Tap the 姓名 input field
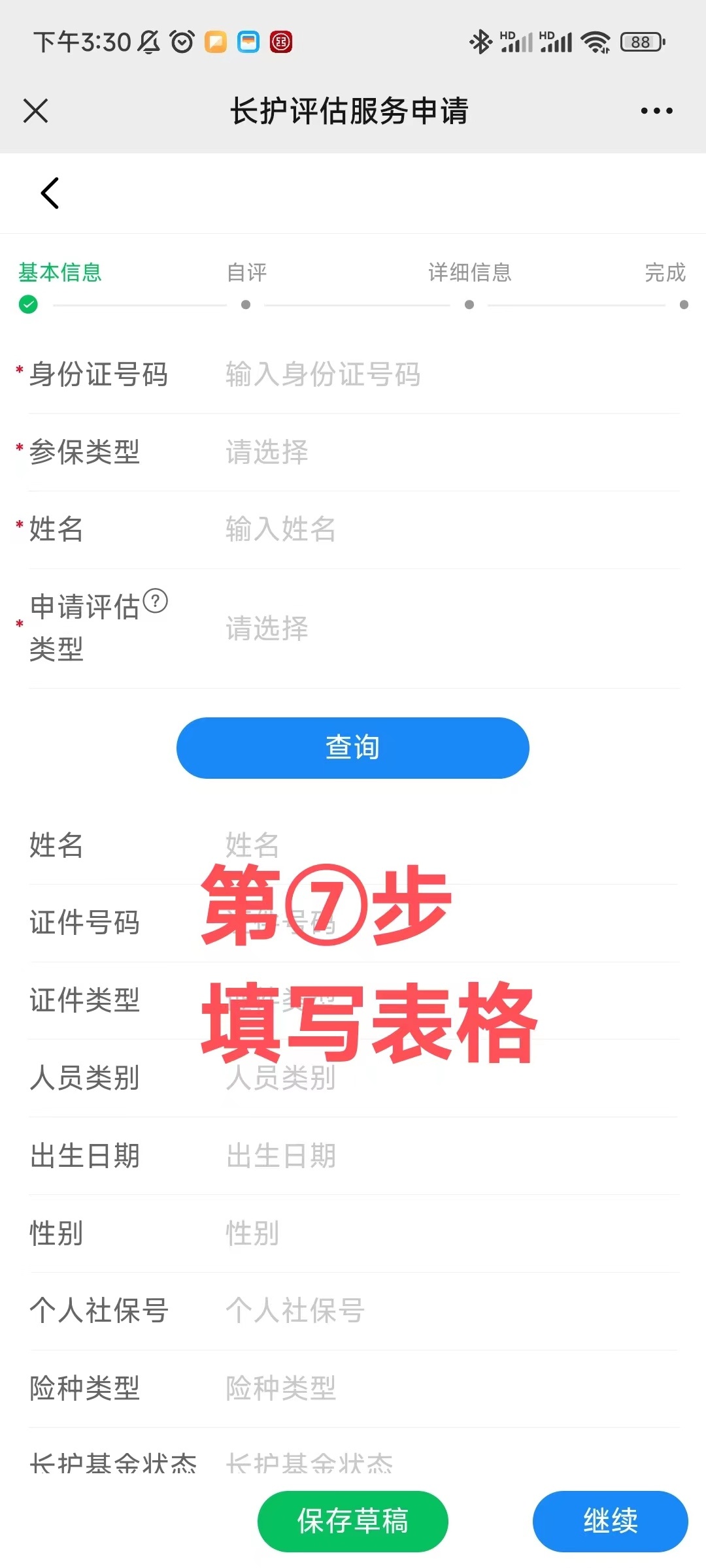This screenshot has height=1568, width=706. click(x=392, y=529)
